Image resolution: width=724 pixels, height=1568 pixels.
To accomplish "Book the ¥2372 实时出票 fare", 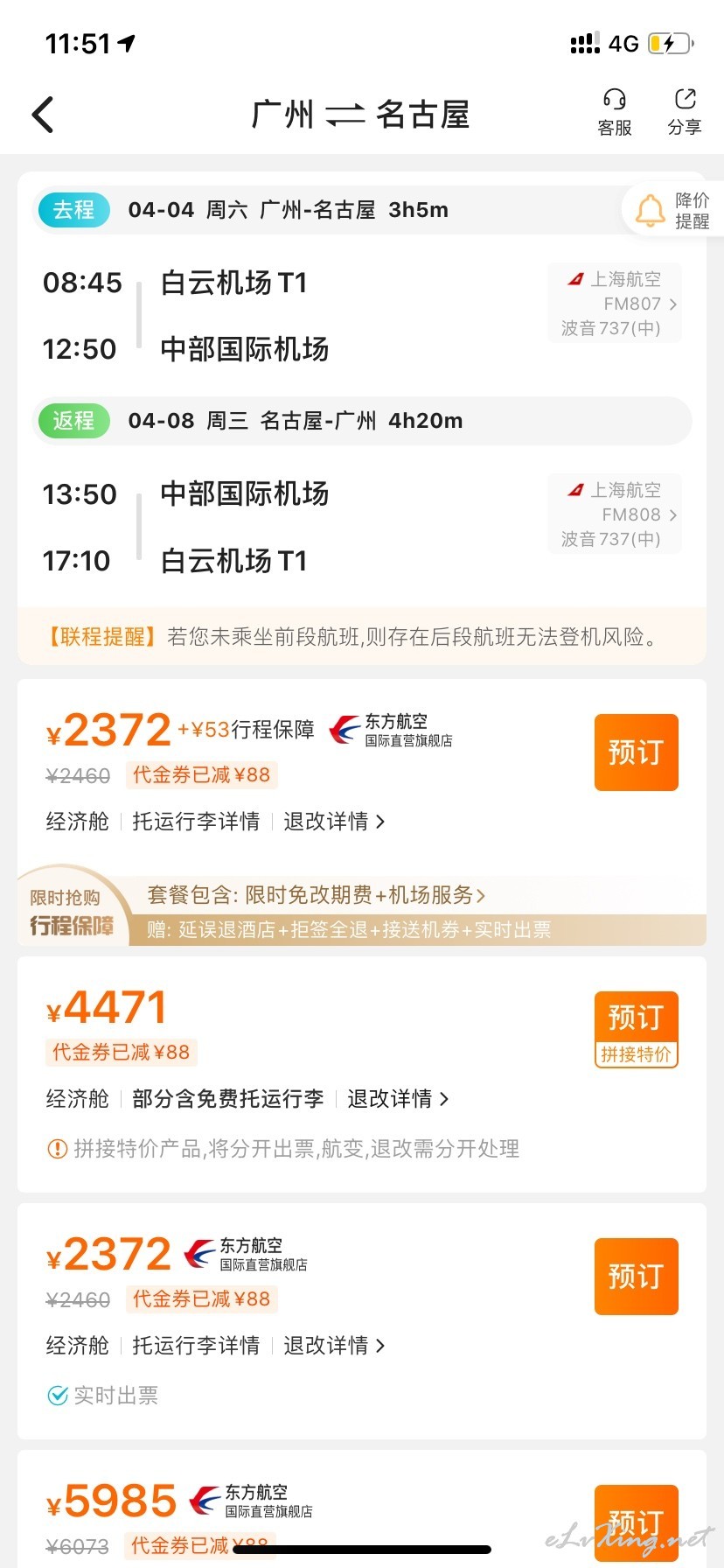I will pos(637,1277).
